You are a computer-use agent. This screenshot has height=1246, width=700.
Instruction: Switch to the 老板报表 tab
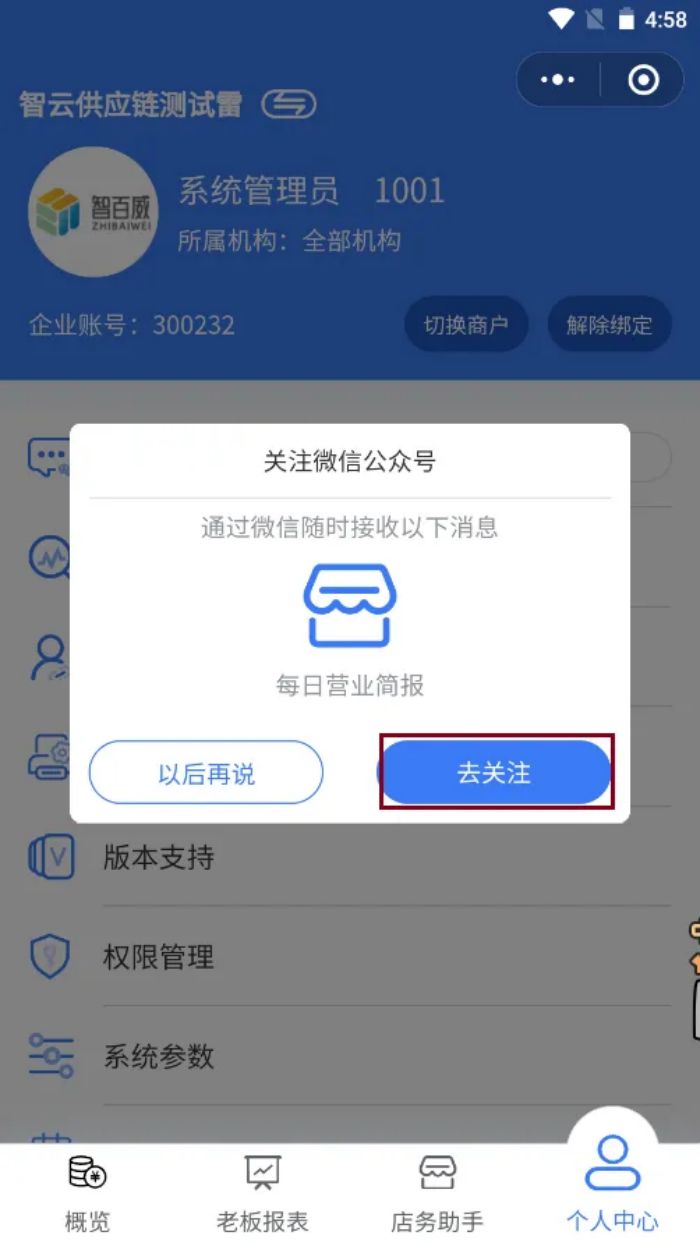(262, 1194)
